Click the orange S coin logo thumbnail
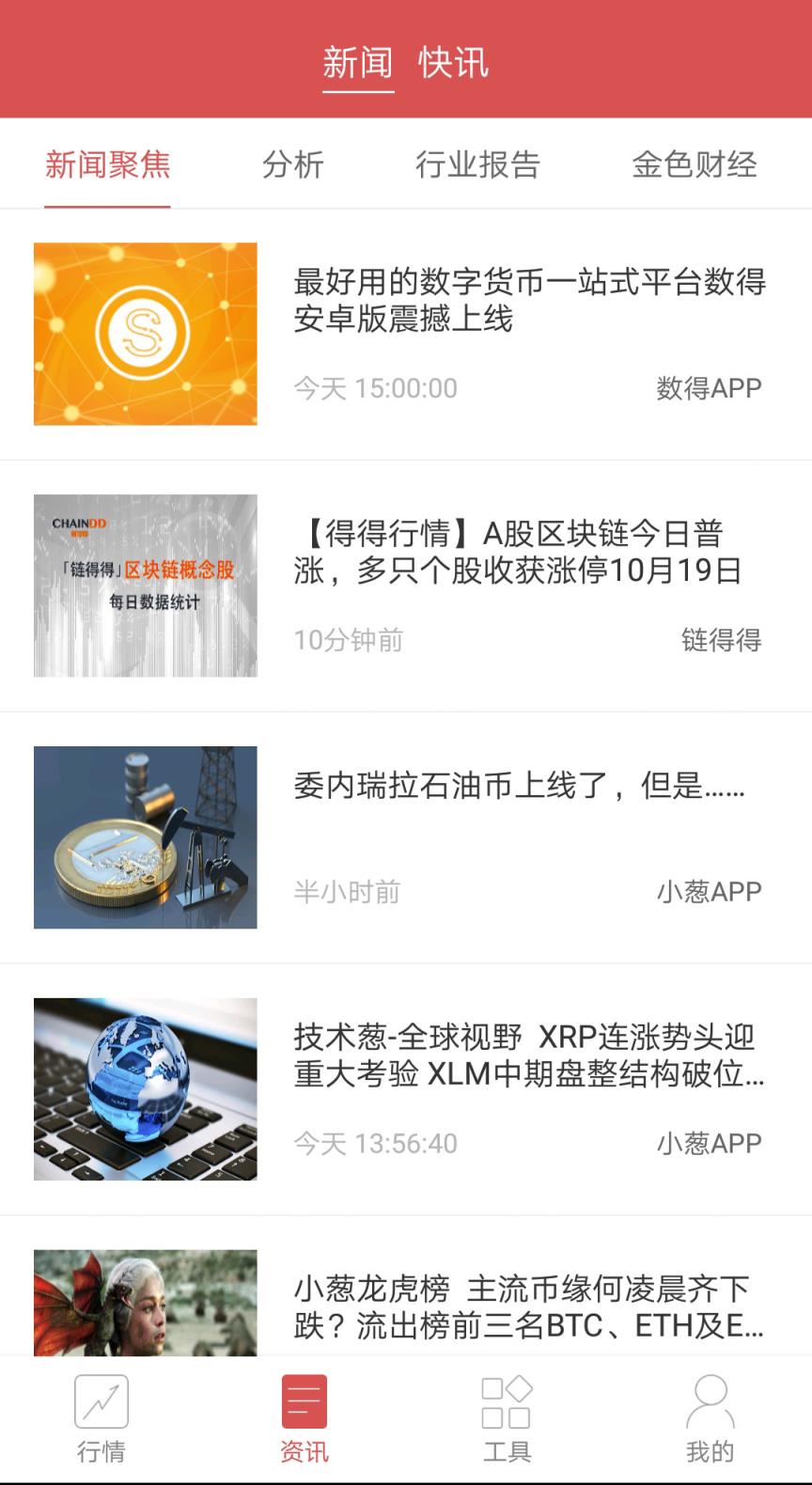Viewport: 812px width, 1485px height. 145,335
